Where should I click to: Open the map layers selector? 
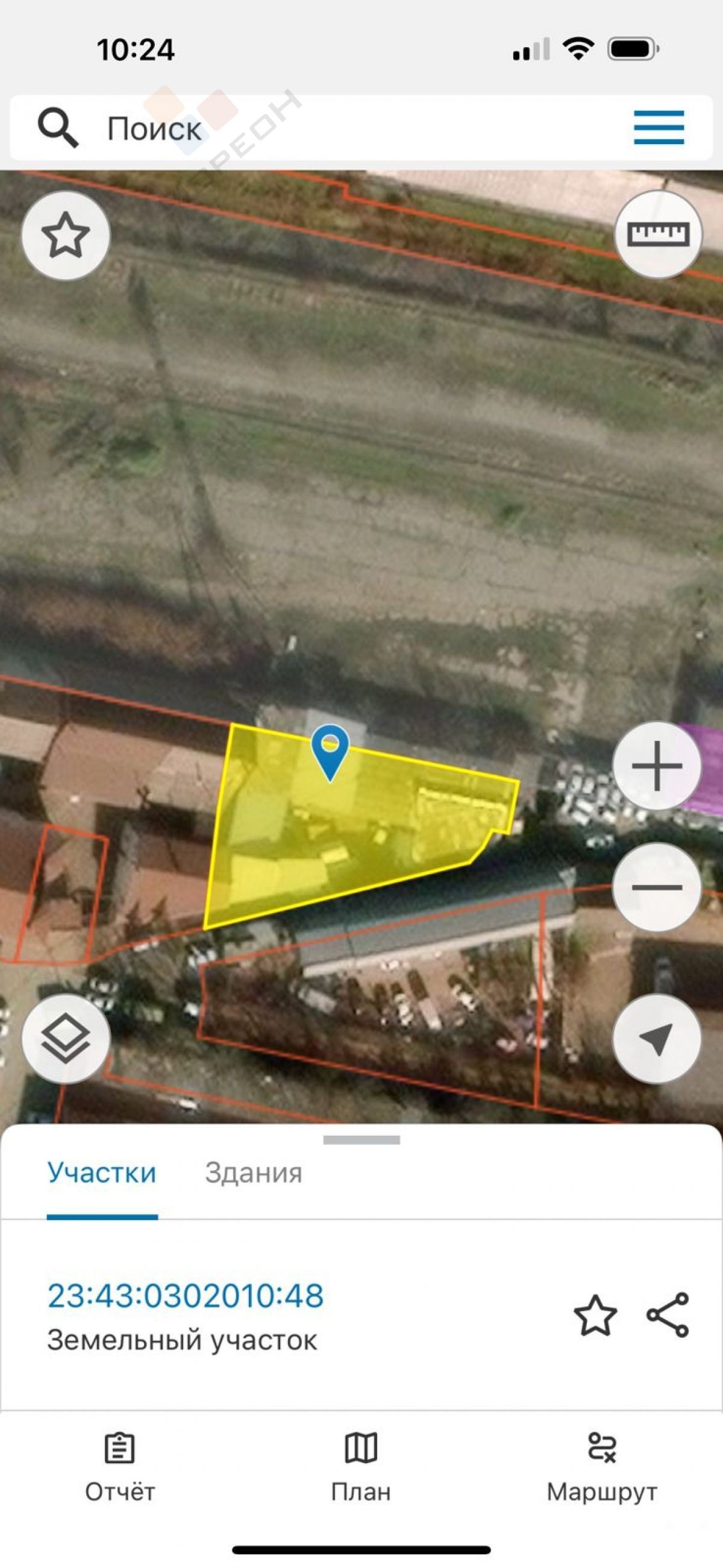tap(66, 1039)
